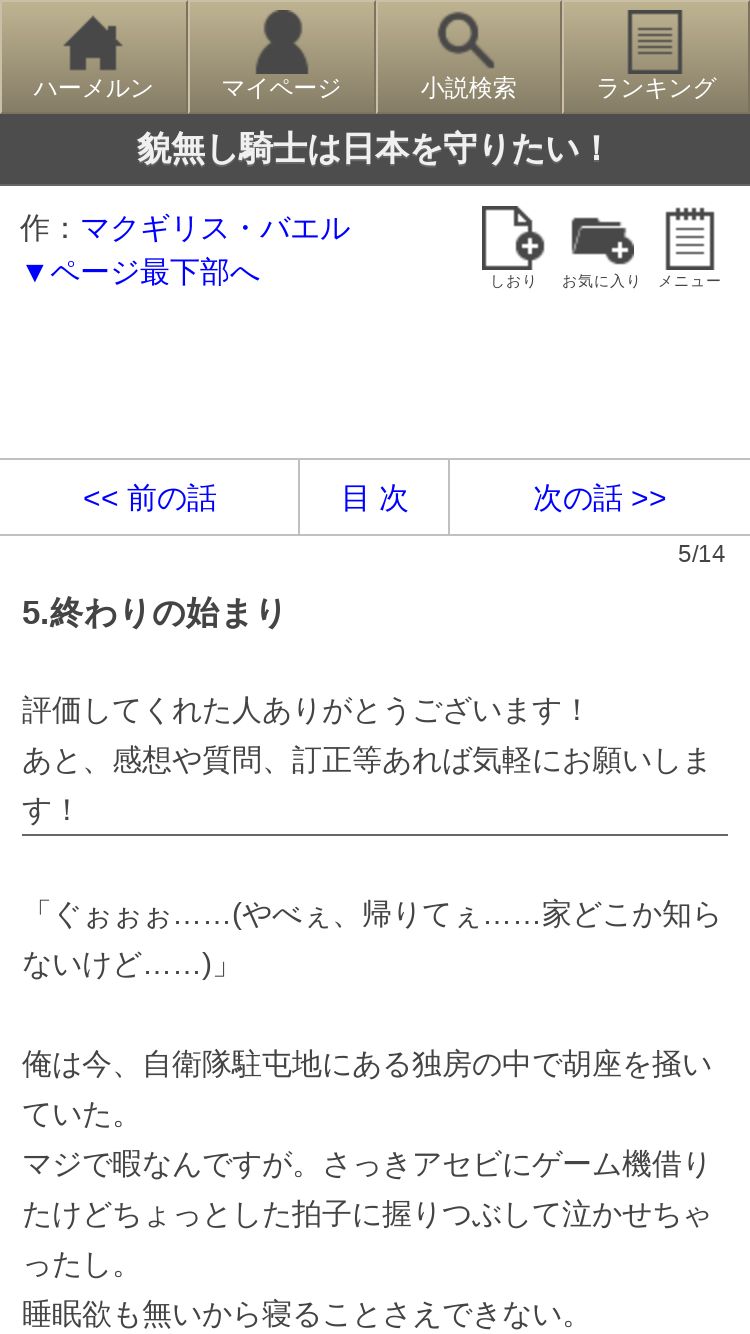Open the メニュー icon
The image size is (750, 1334).
pos(689,248)
